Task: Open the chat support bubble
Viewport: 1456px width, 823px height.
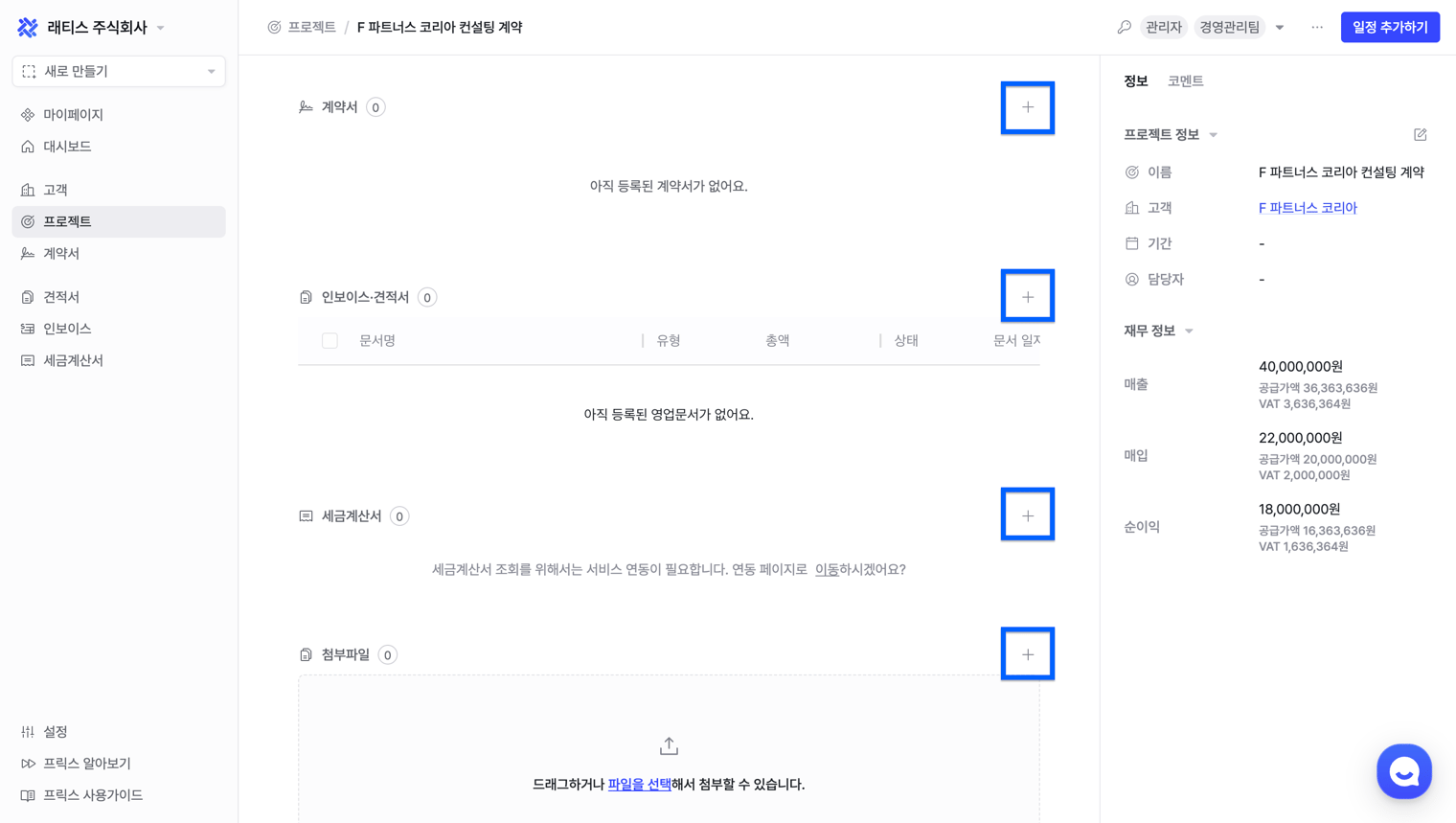Action: point(1403,771)
